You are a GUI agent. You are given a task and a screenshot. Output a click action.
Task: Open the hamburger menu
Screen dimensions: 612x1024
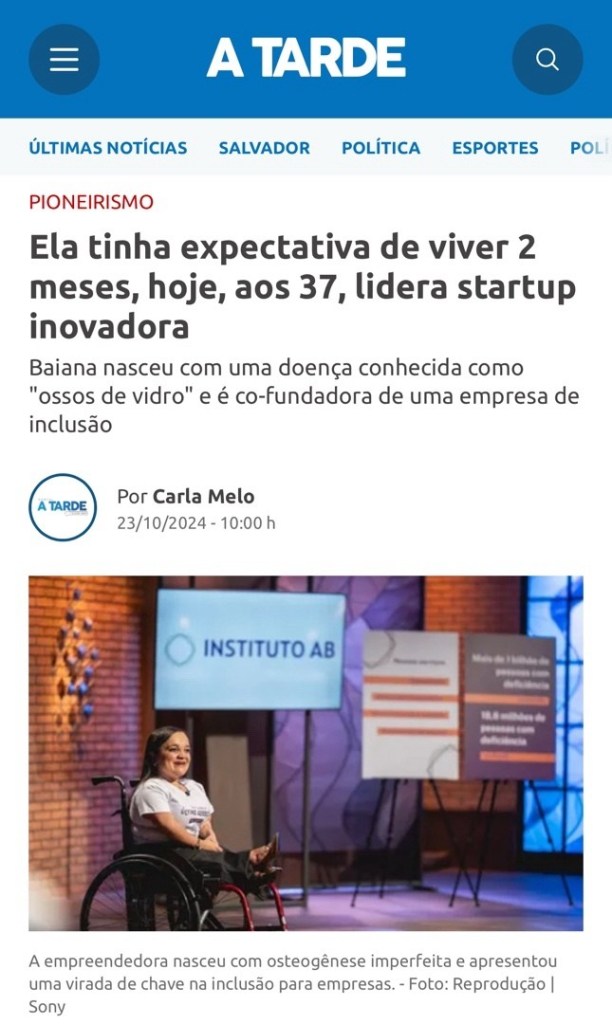[64, 60]
